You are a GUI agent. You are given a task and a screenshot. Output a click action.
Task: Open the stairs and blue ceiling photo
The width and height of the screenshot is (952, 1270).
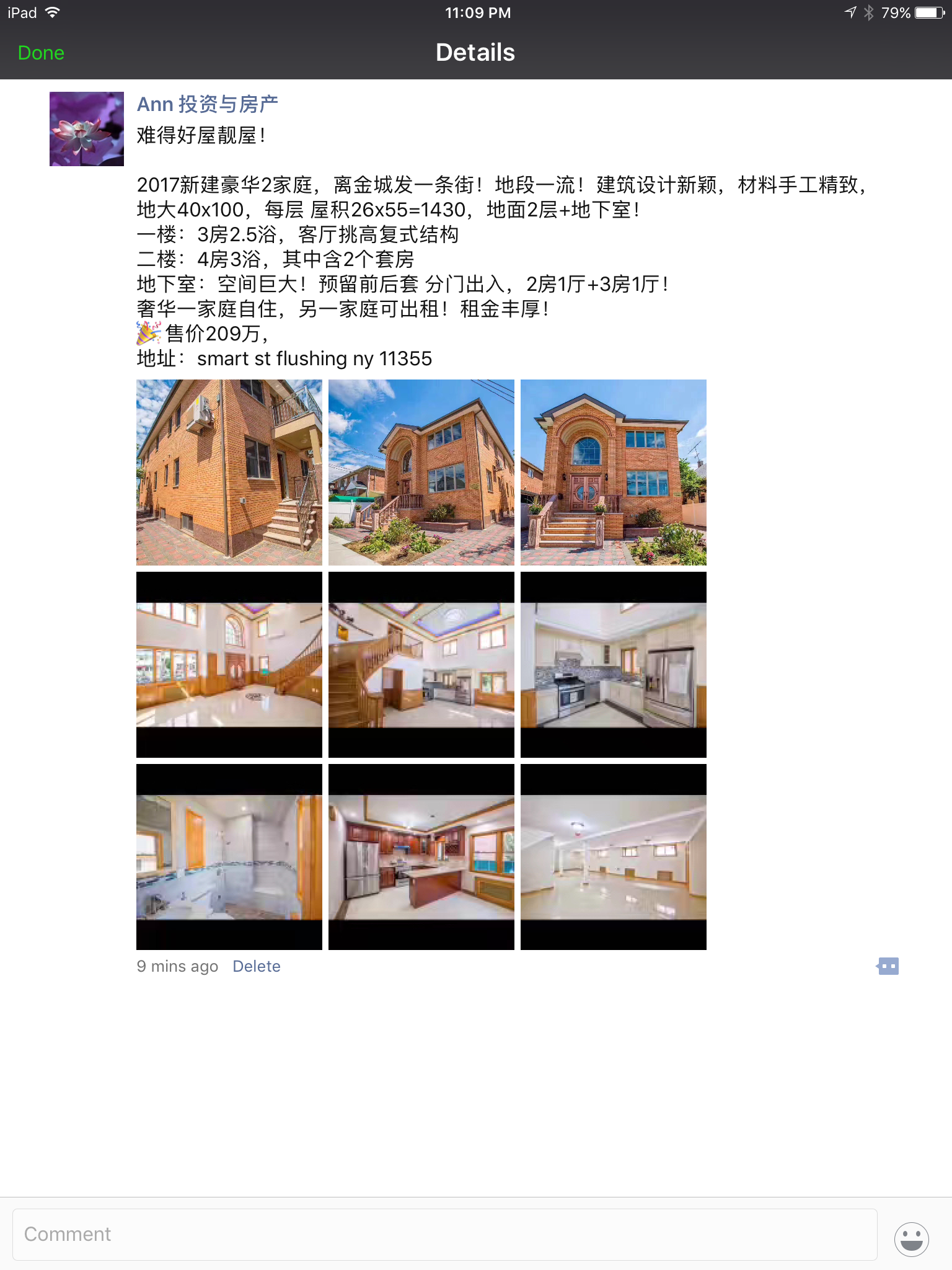(421, 665)
